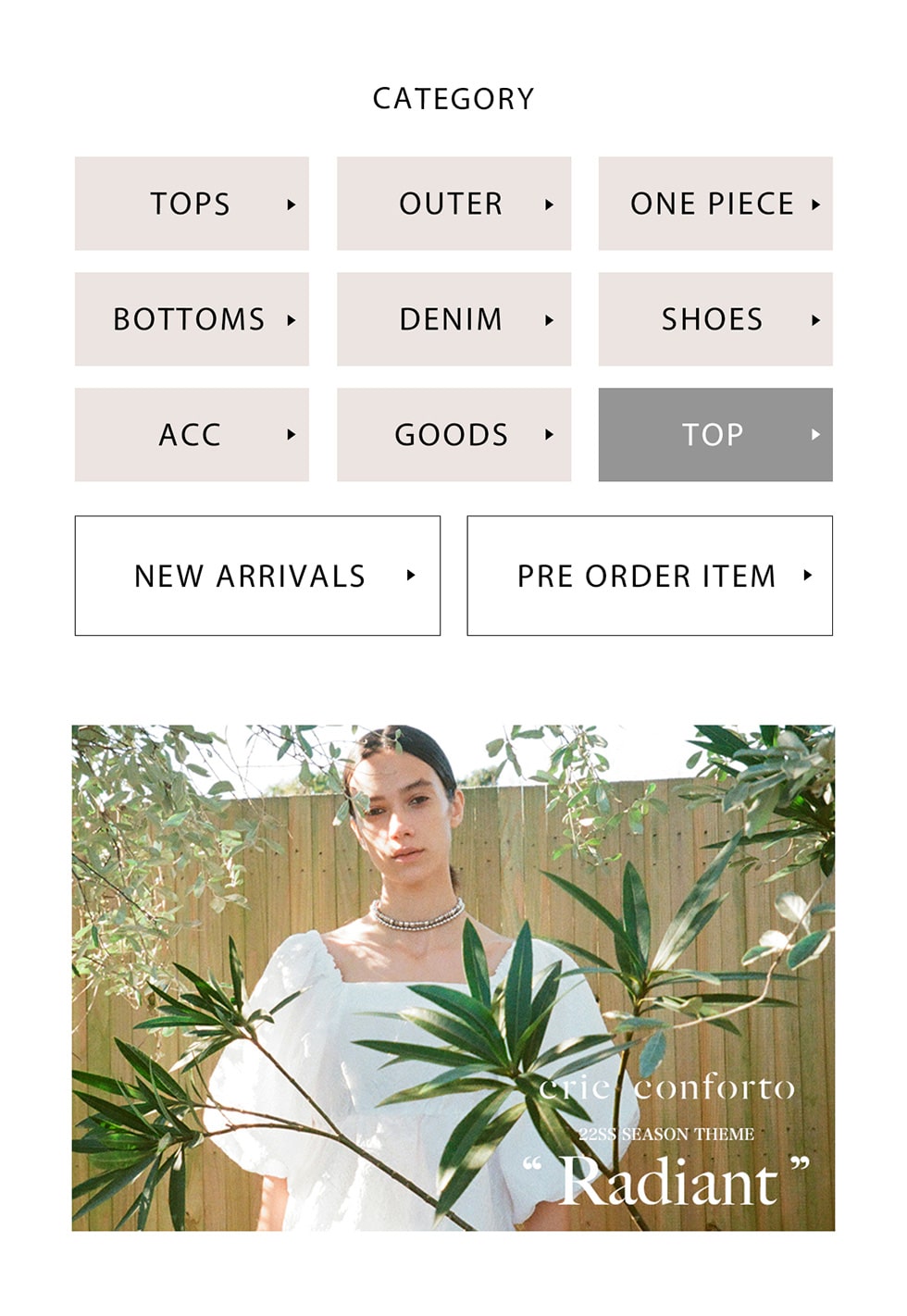907x1316 pixels.
Task: Browse the OUTER category
Action: [x=453, y=204]
